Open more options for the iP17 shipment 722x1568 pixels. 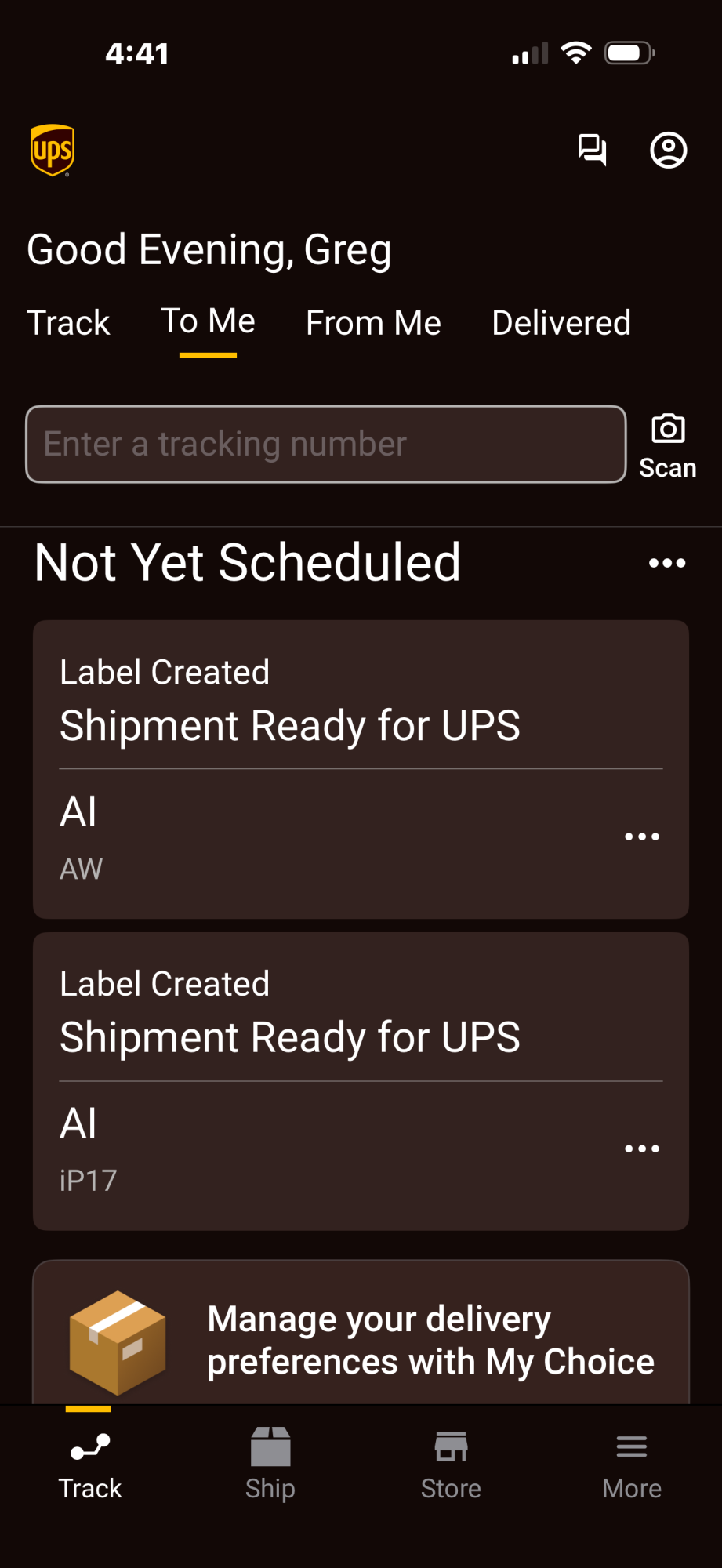(641, 1149)
